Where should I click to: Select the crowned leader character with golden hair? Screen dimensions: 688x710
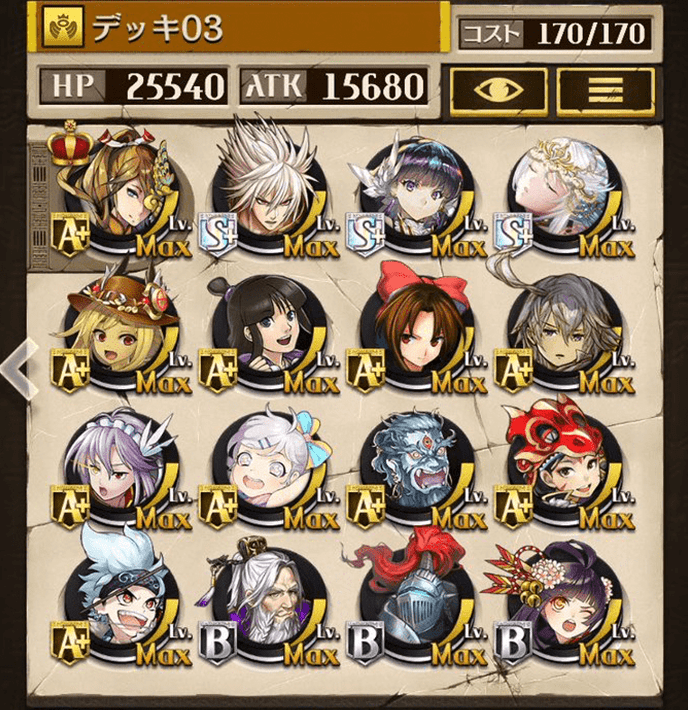114,191
